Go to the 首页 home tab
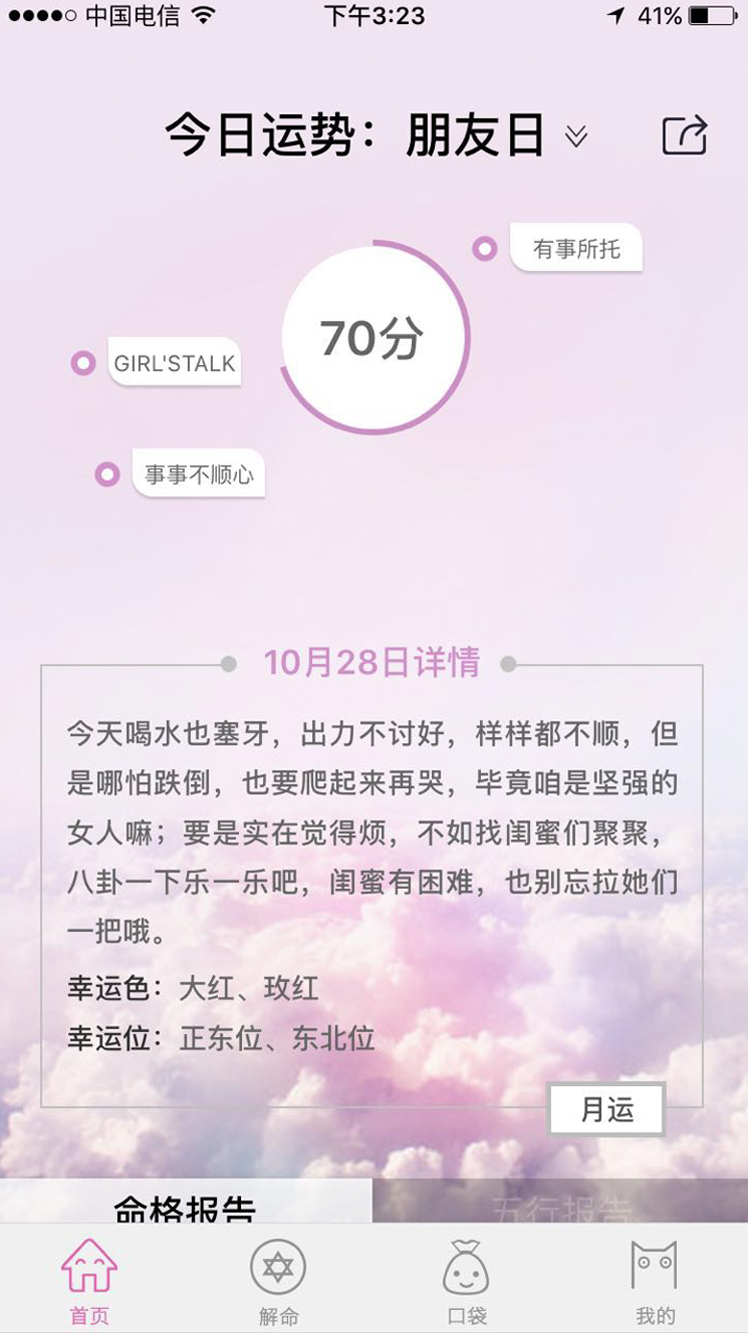Image resolution: width=748 pixels, height=1333 pixels. 89,1281
